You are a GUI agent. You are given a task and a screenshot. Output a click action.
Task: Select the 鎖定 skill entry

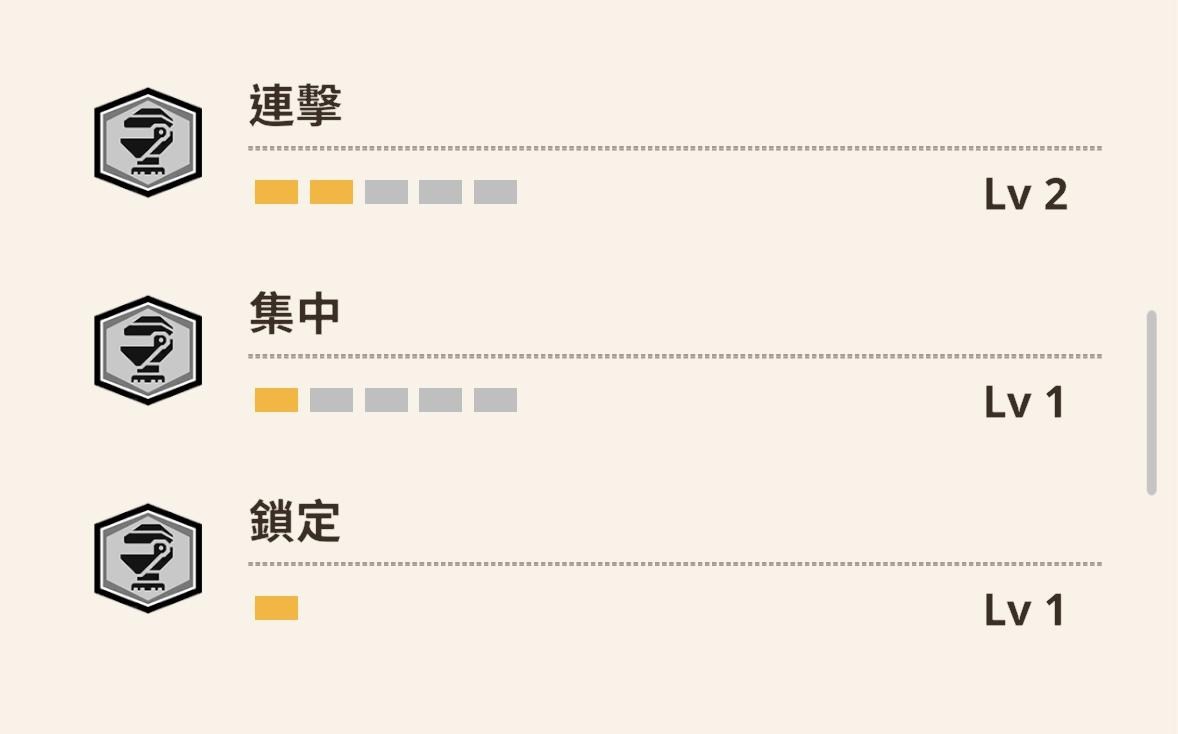click(296, 523)
